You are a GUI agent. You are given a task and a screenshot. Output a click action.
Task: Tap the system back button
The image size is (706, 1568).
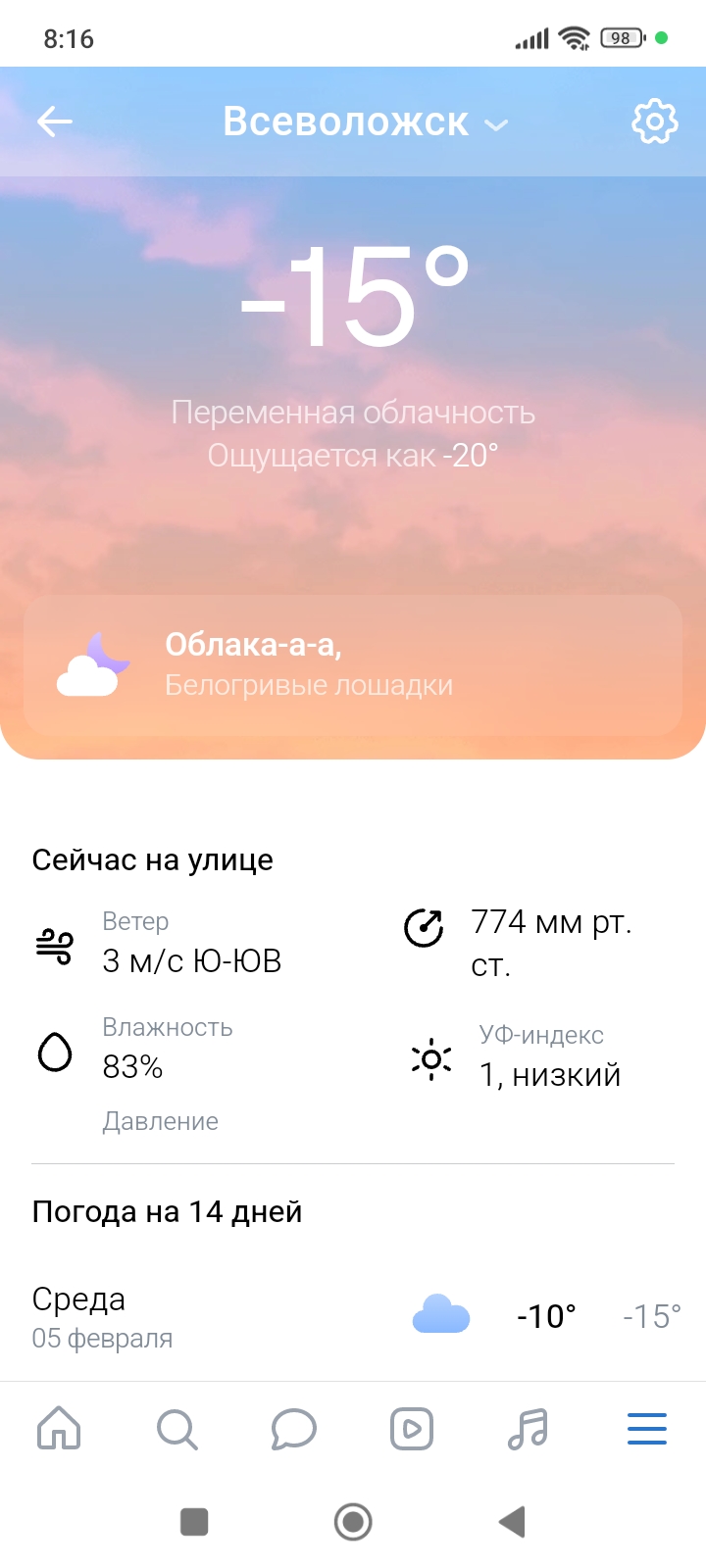(512, 1522)
